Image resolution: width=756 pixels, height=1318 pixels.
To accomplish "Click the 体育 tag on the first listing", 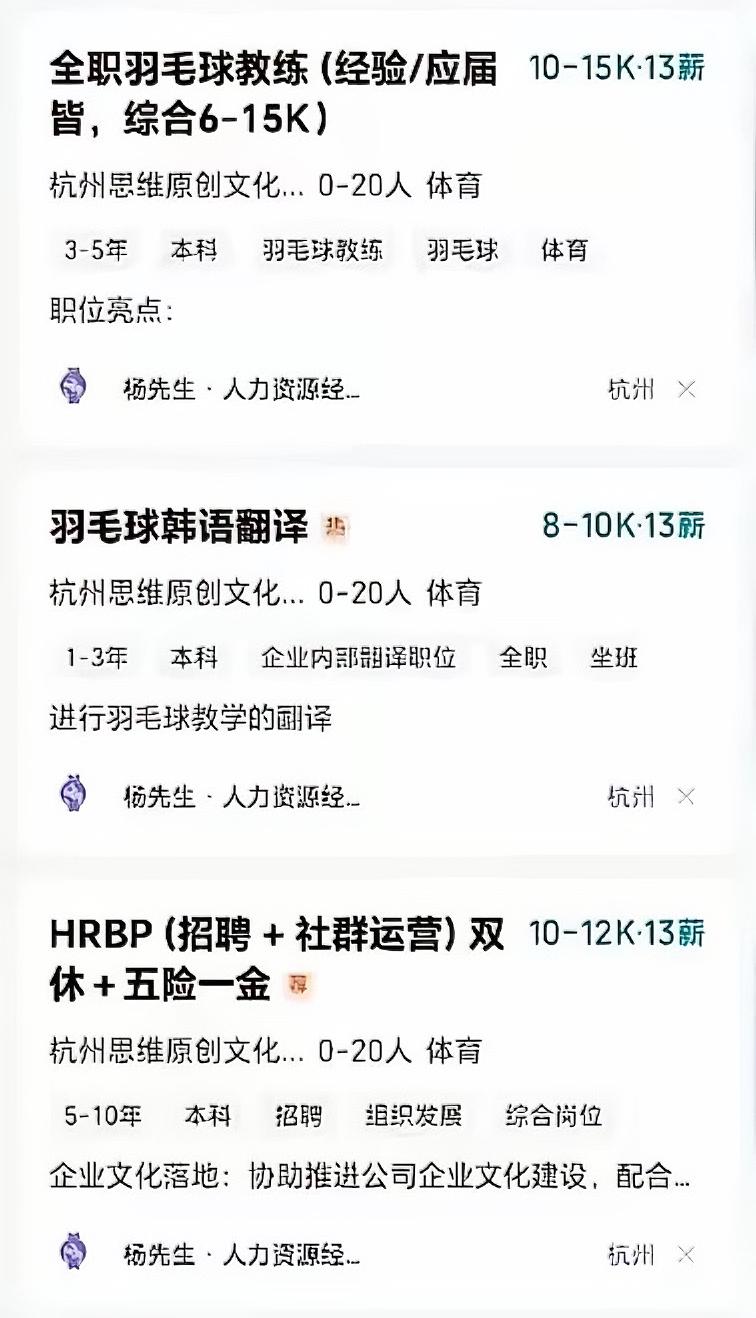I will click(x=567, y=252).
